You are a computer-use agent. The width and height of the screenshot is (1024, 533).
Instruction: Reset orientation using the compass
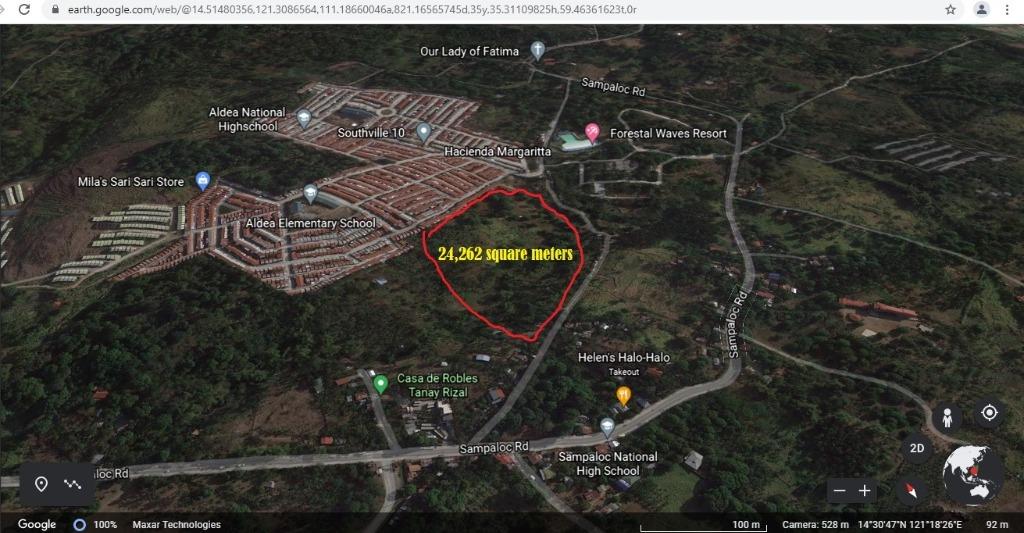[x=912, y=491]
